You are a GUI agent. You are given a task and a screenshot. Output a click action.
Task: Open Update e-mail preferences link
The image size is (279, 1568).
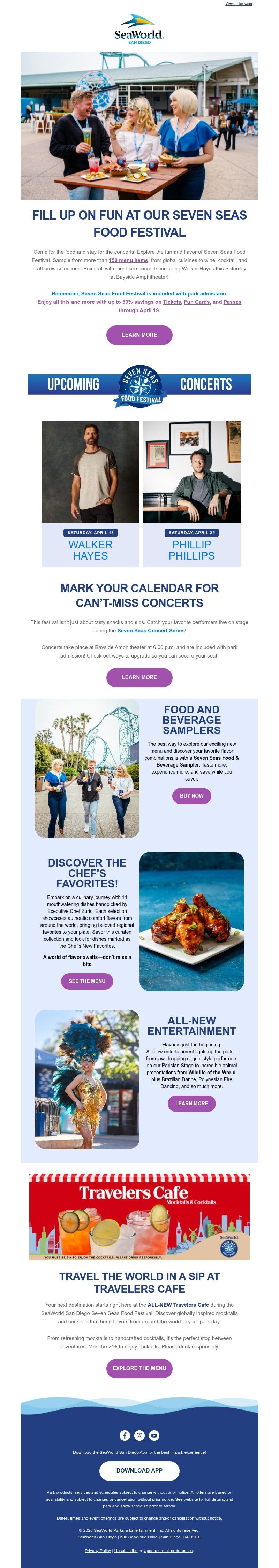tap(168, 1550)
